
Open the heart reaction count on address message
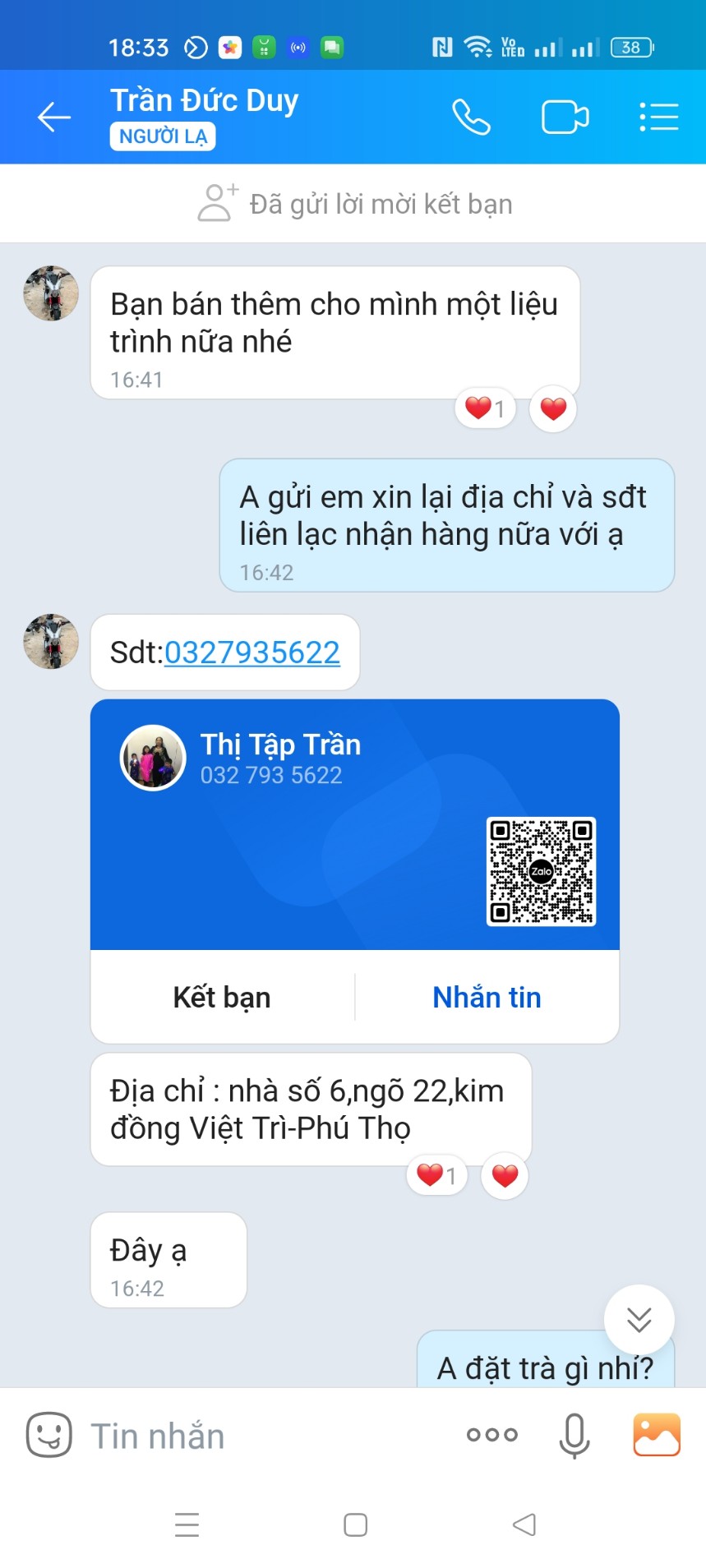coord(436,1176)
